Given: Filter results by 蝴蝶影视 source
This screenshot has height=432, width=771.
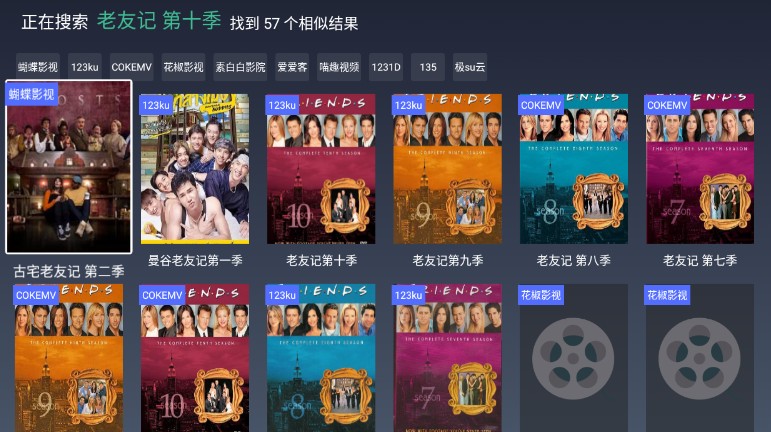Looking at the screenshot, I should 38,67.
